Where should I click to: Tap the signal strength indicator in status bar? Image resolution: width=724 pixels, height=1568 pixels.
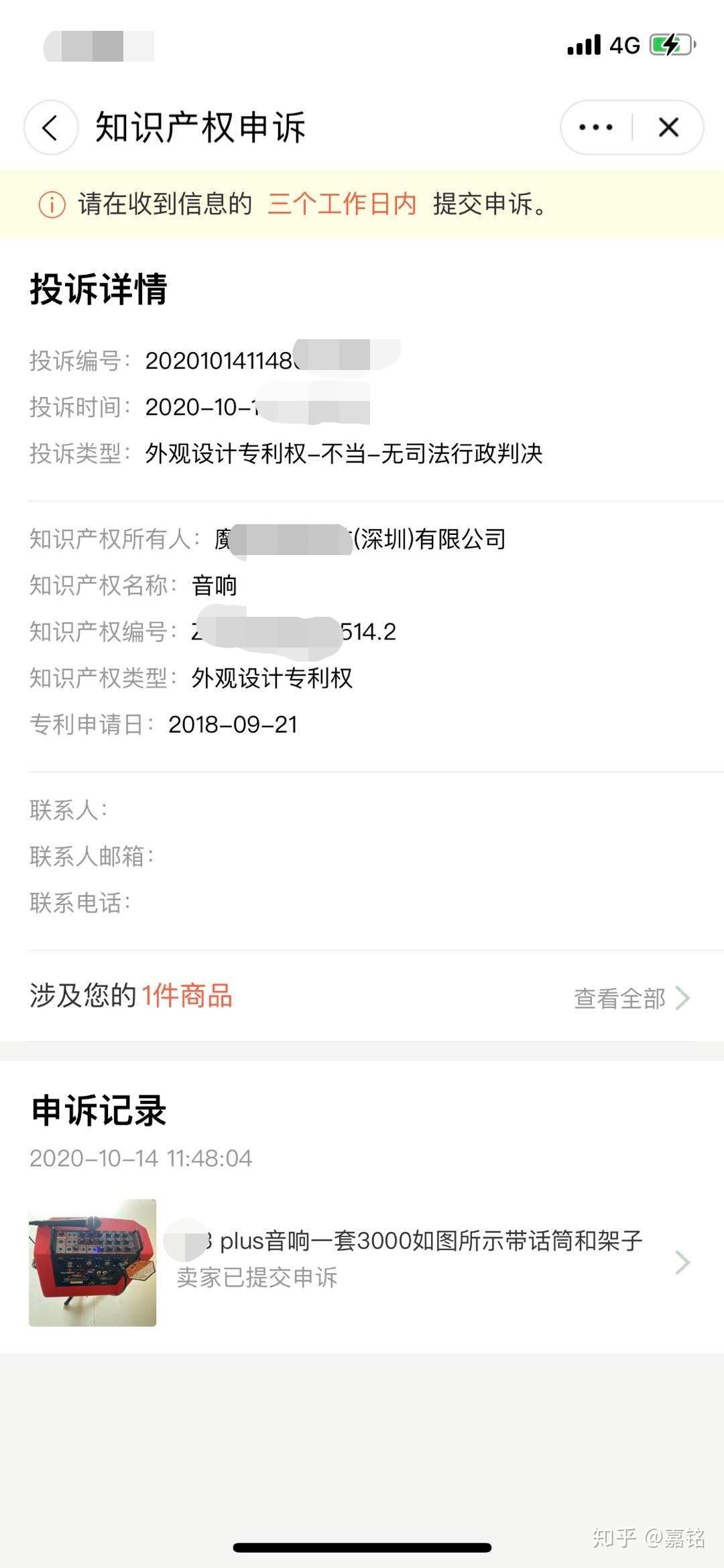(x=583, y=43)
